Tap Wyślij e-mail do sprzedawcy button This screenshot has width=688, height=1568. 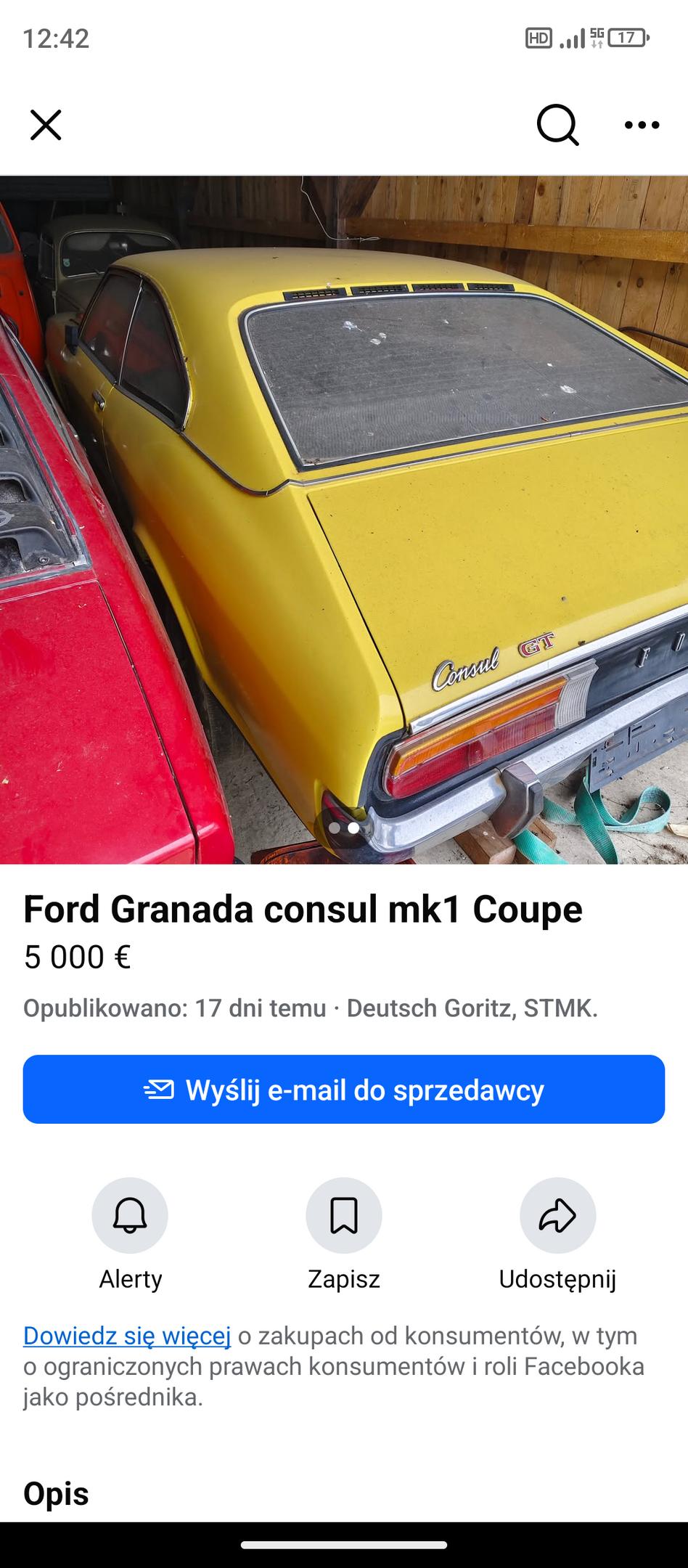click(x=344, y=1089)
